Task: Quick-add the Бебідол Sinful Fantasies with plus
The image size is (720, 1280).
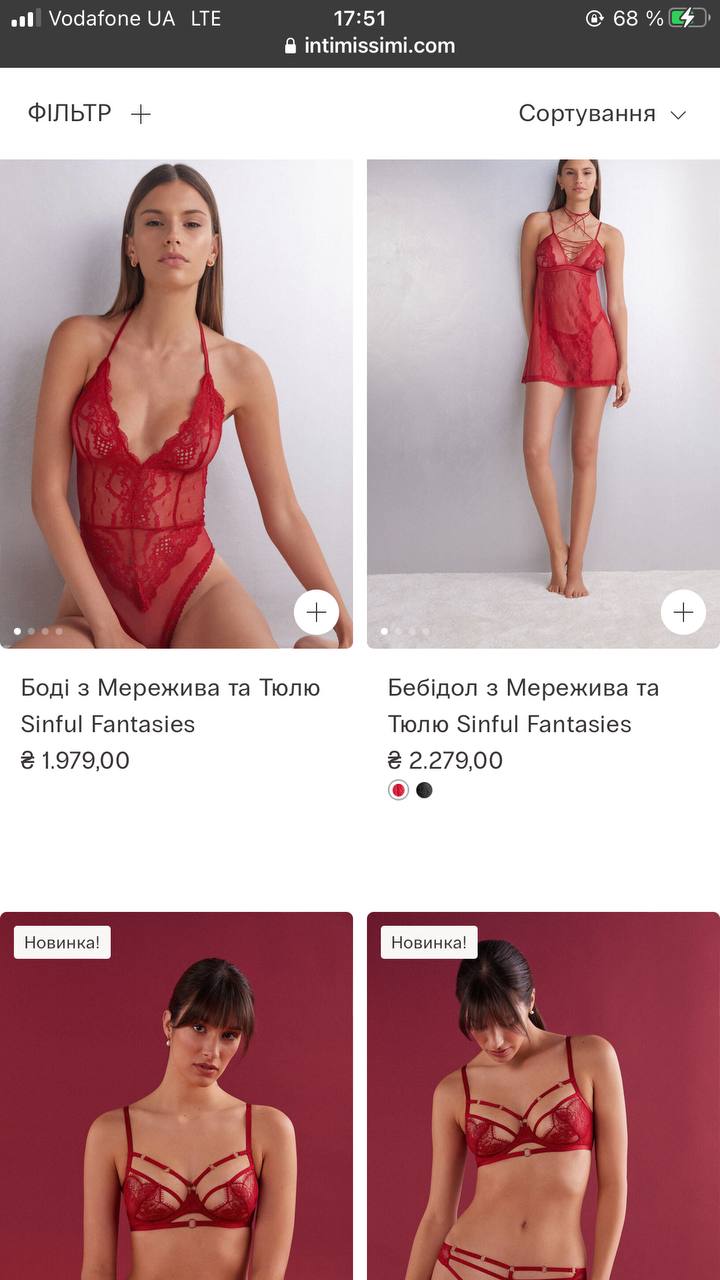Action: 683,612
